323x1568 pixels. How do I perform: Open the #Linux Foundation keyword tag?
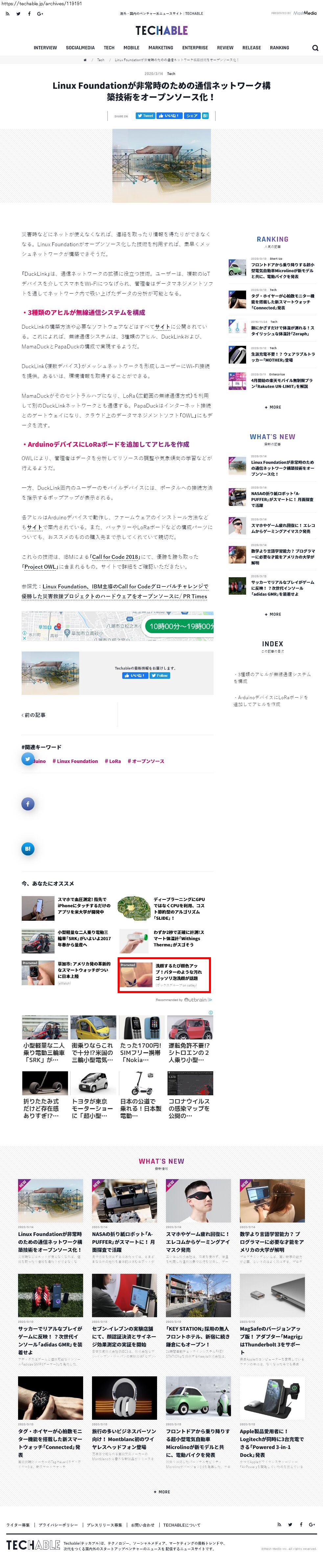pos(75,761)
